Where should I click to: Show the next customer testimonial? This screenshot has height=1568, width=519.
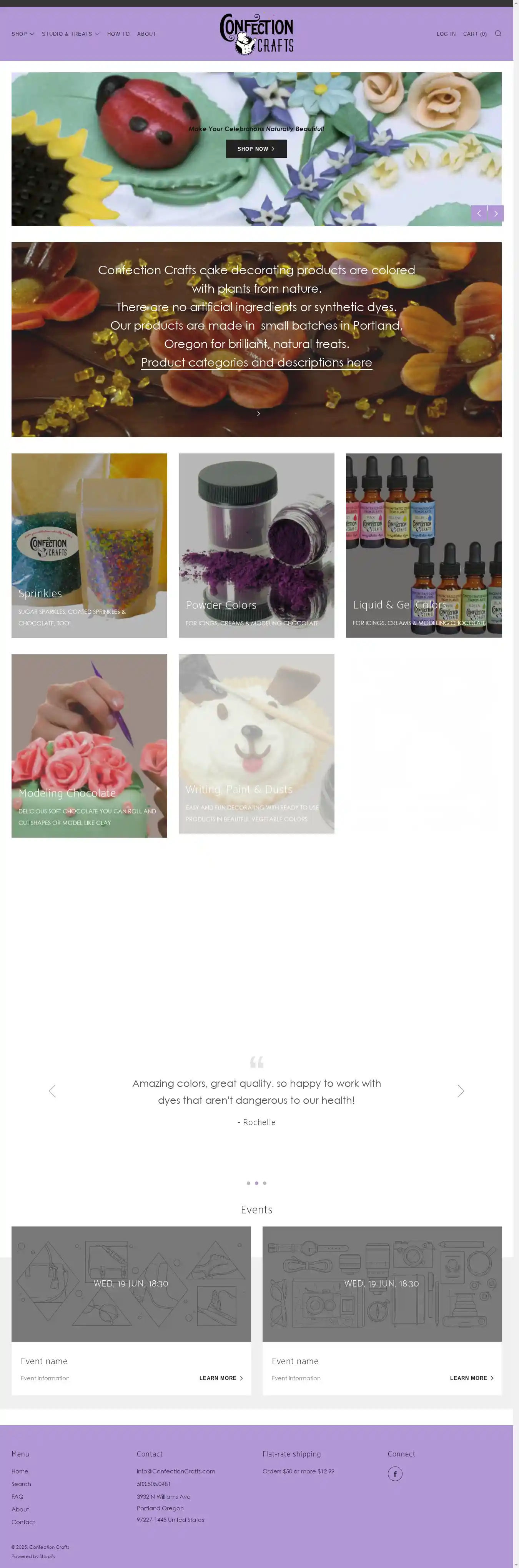pos(461,1091)
